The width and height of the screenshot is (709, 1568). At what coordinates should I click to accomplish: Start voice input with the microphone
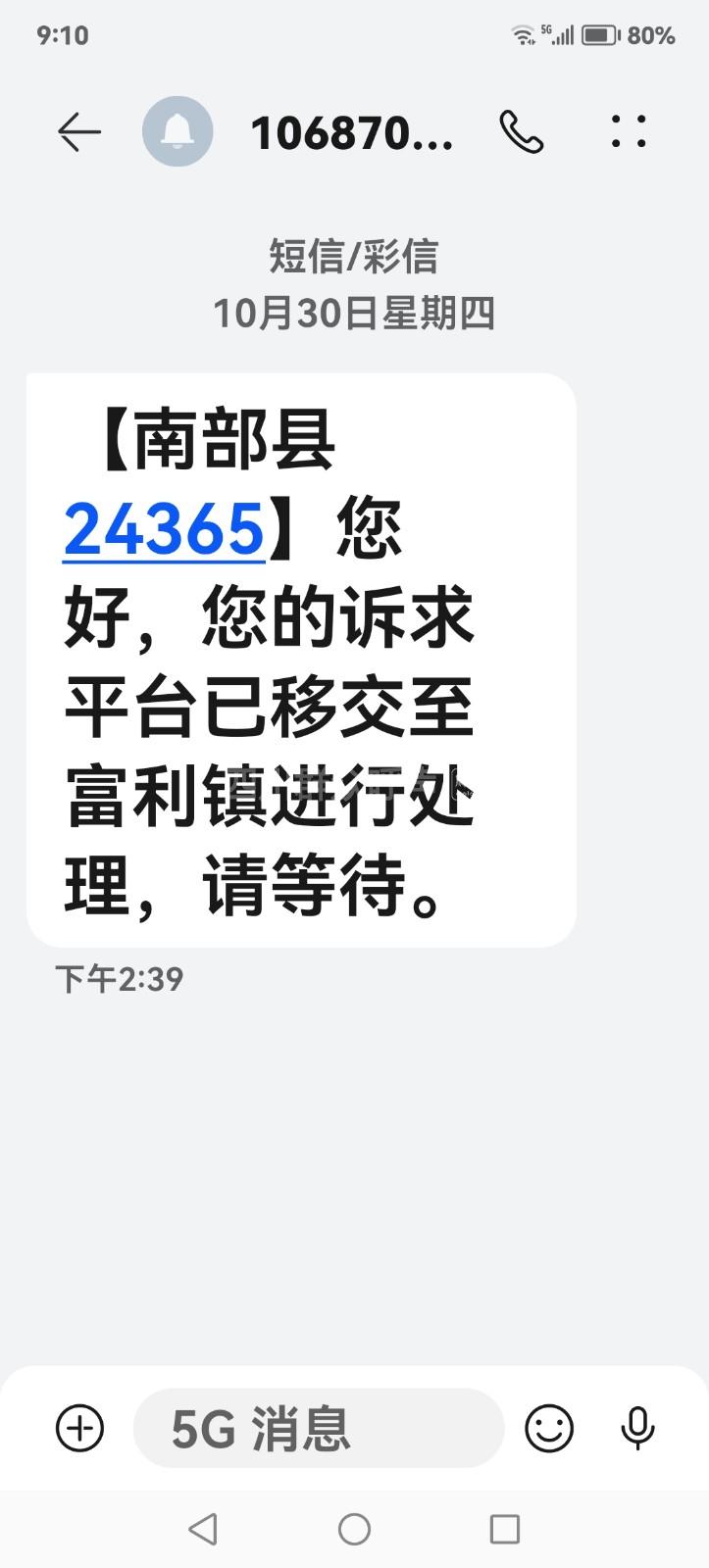[x=637, y=1428]
